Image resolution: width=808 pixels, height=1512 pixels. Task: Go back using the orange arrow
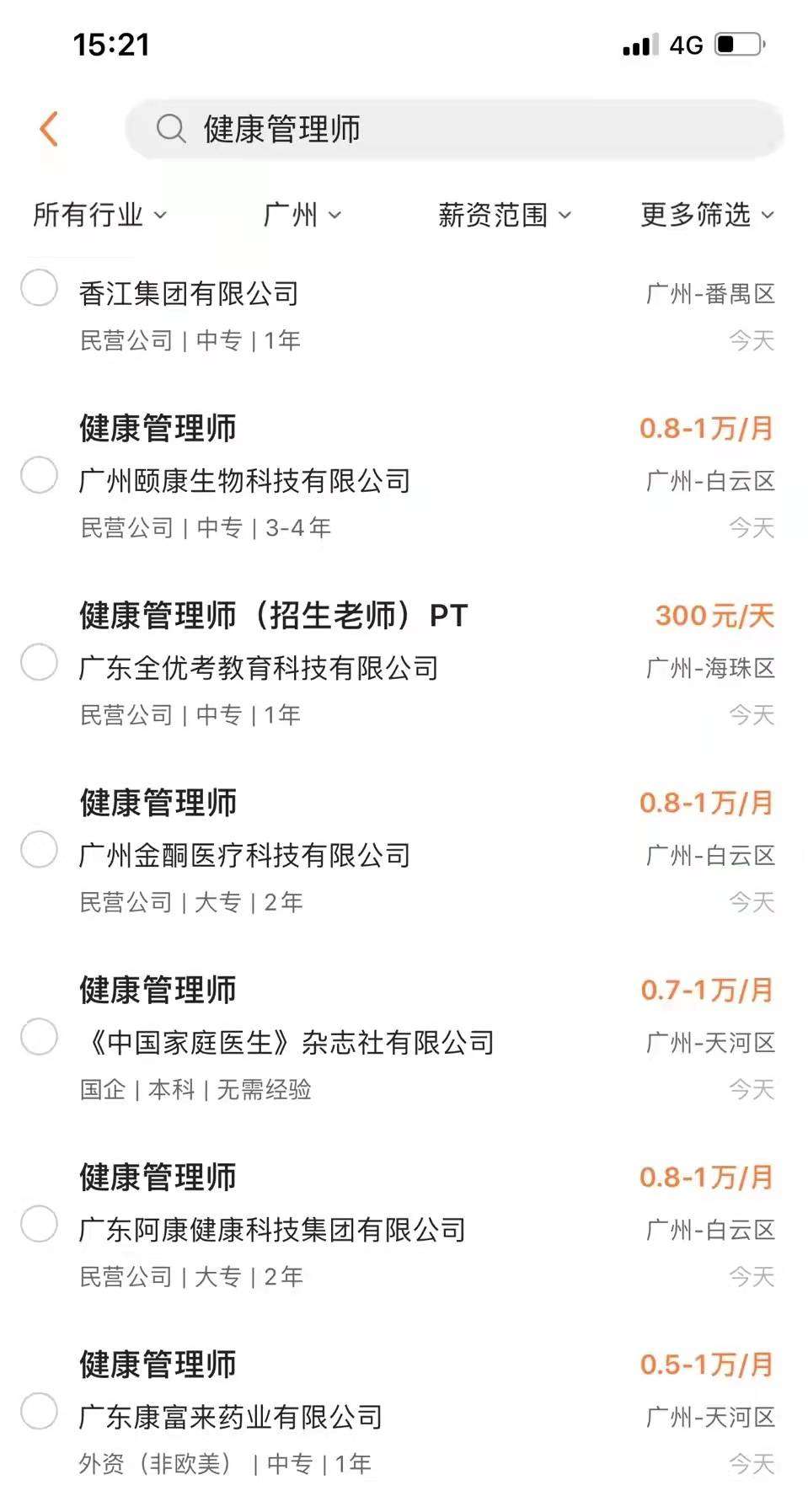[x=49, y=129]
